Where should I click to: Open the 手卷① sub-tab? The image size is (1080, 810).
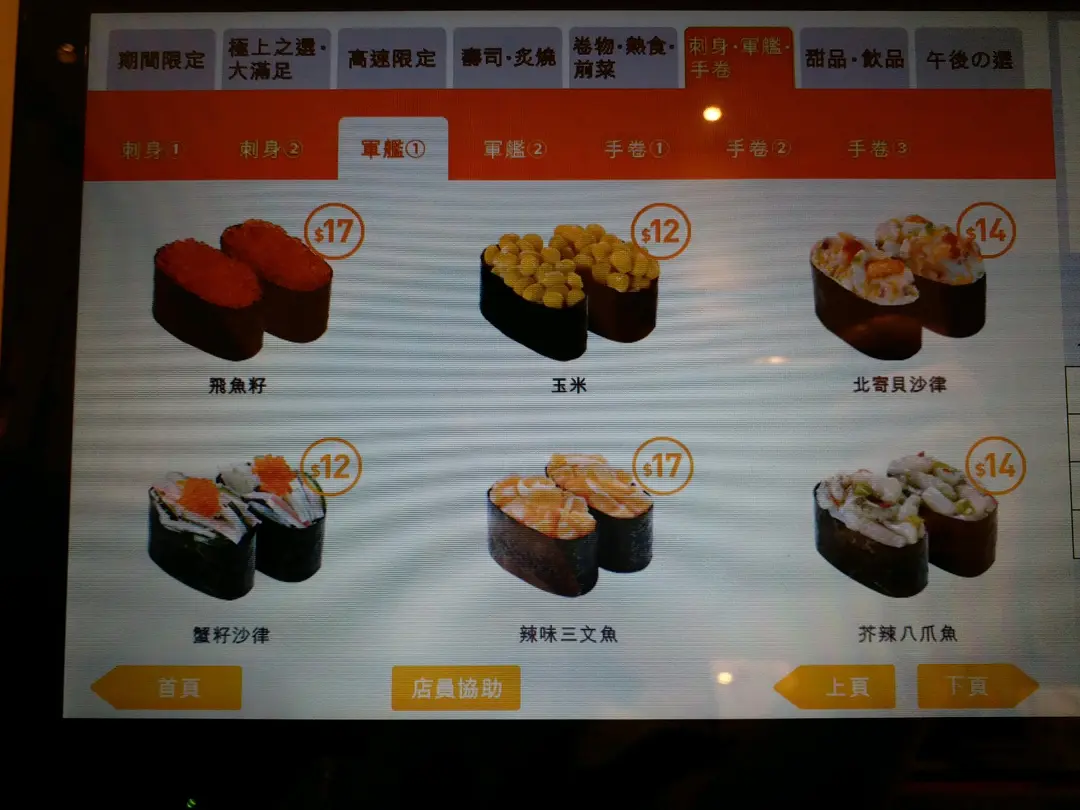635,150
